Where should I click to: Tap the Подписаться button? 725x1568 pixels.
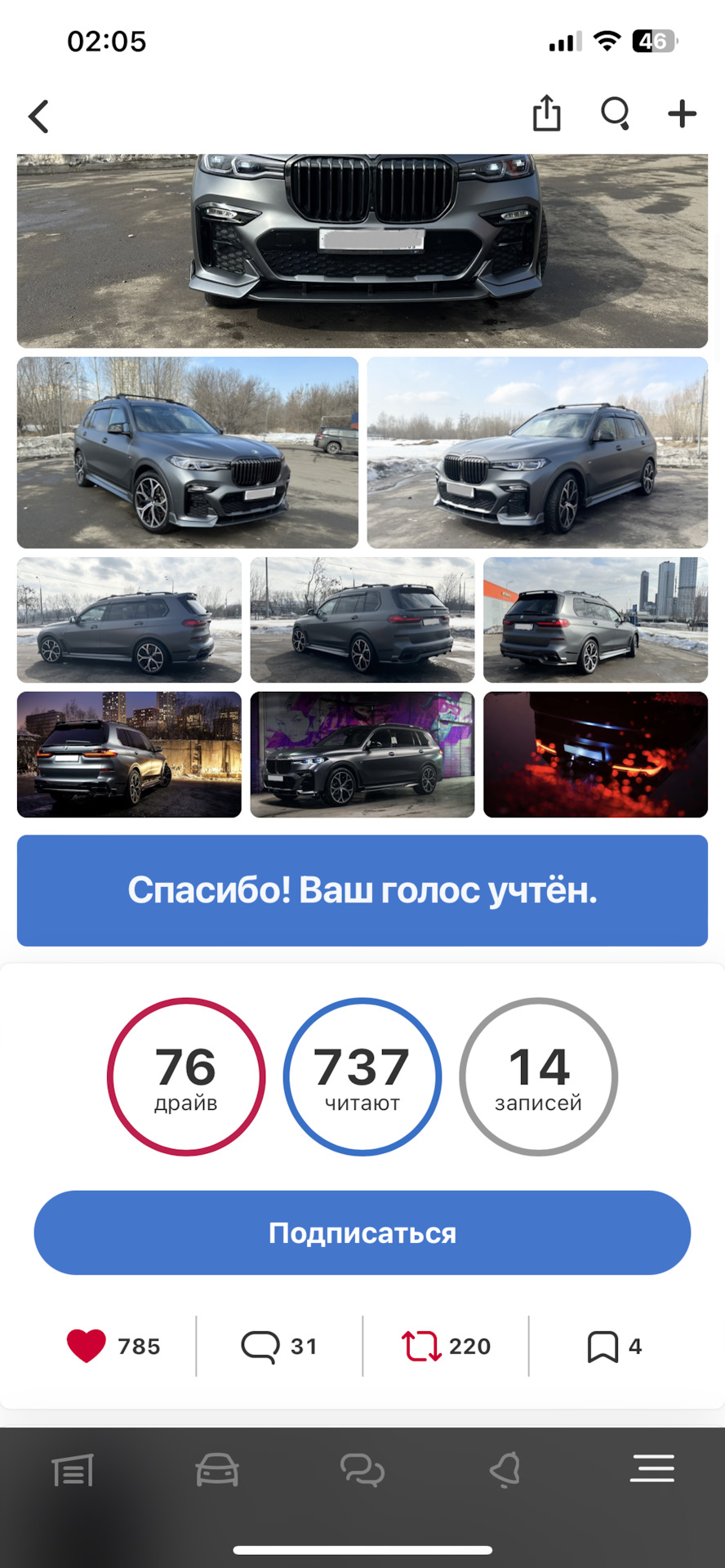tap(362, 1232)
